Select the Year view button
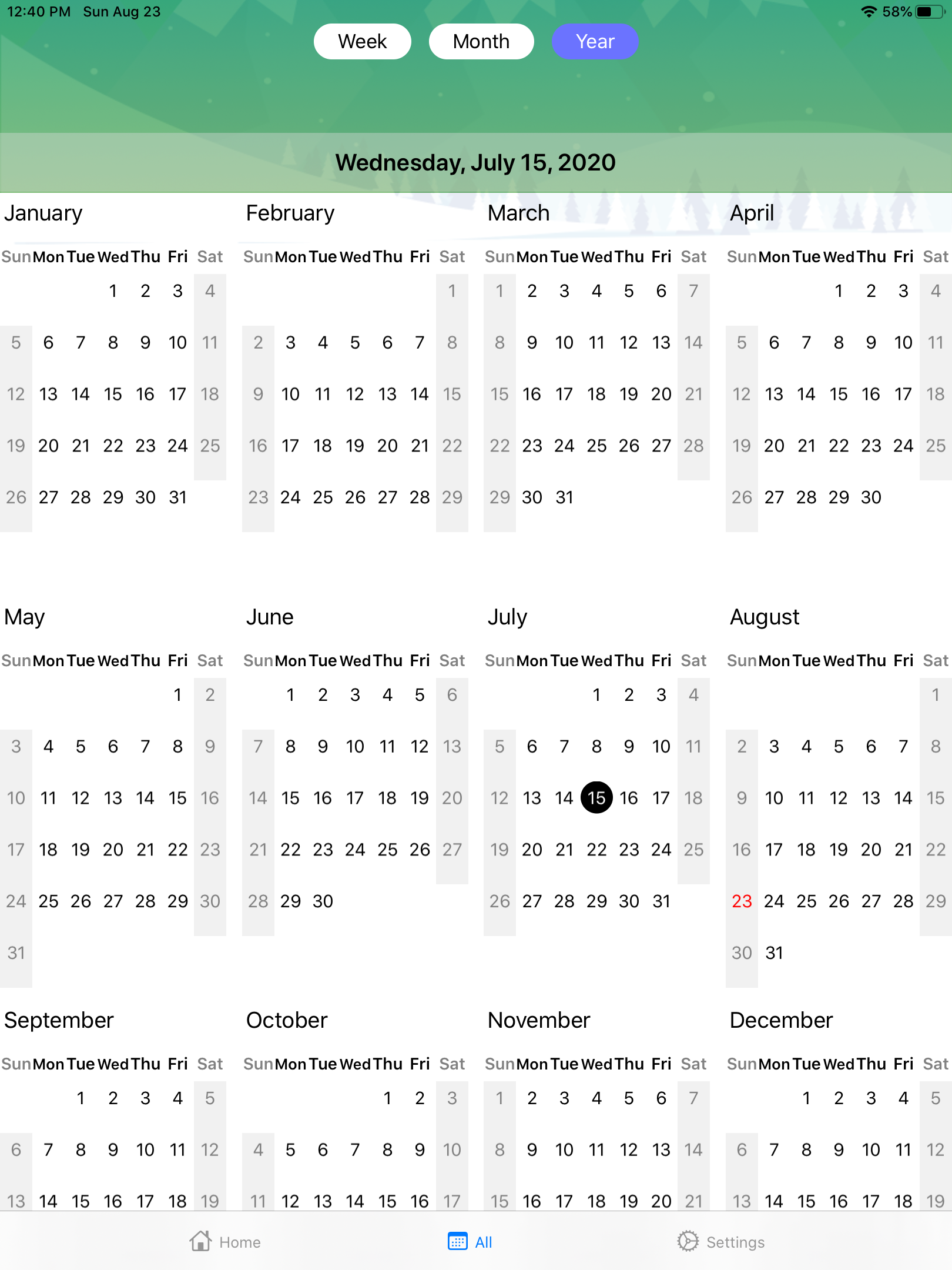Viewport: 952px width, 1270px height. (595, 42)
